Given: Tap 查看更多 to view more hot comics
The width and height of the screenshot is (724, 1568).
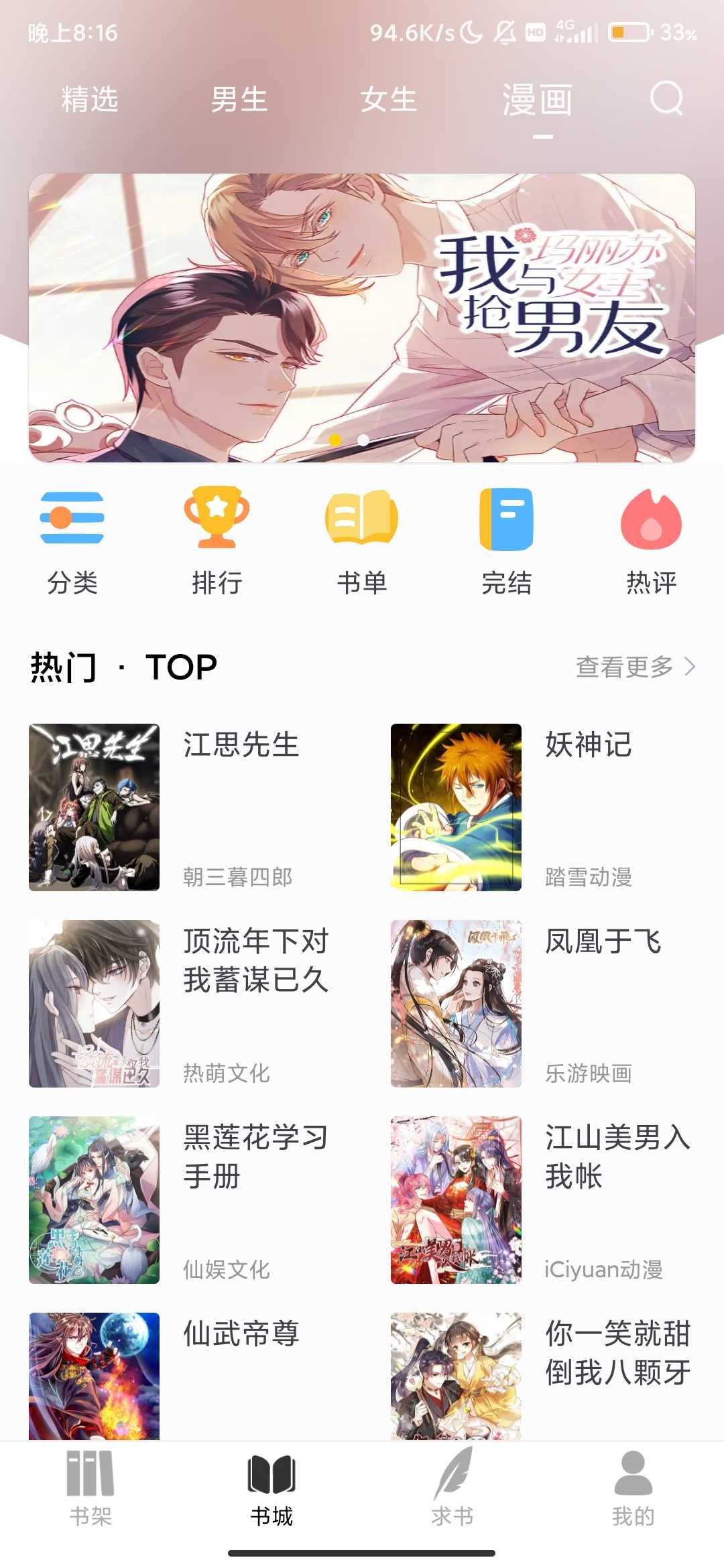Looking at the screenshot, I should click(x=635, y=667).
